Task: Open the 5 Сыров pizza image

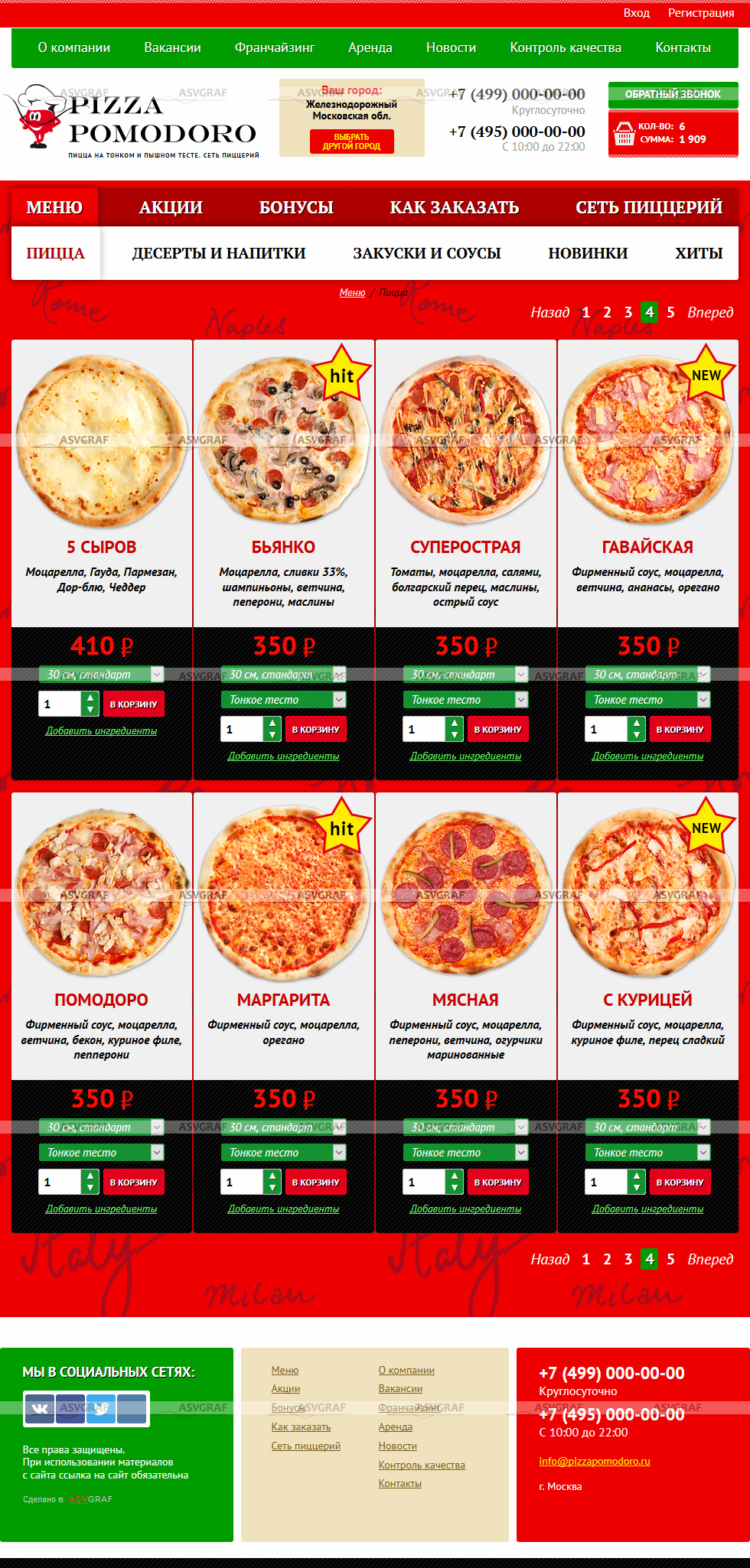Action: coord(101,440)
